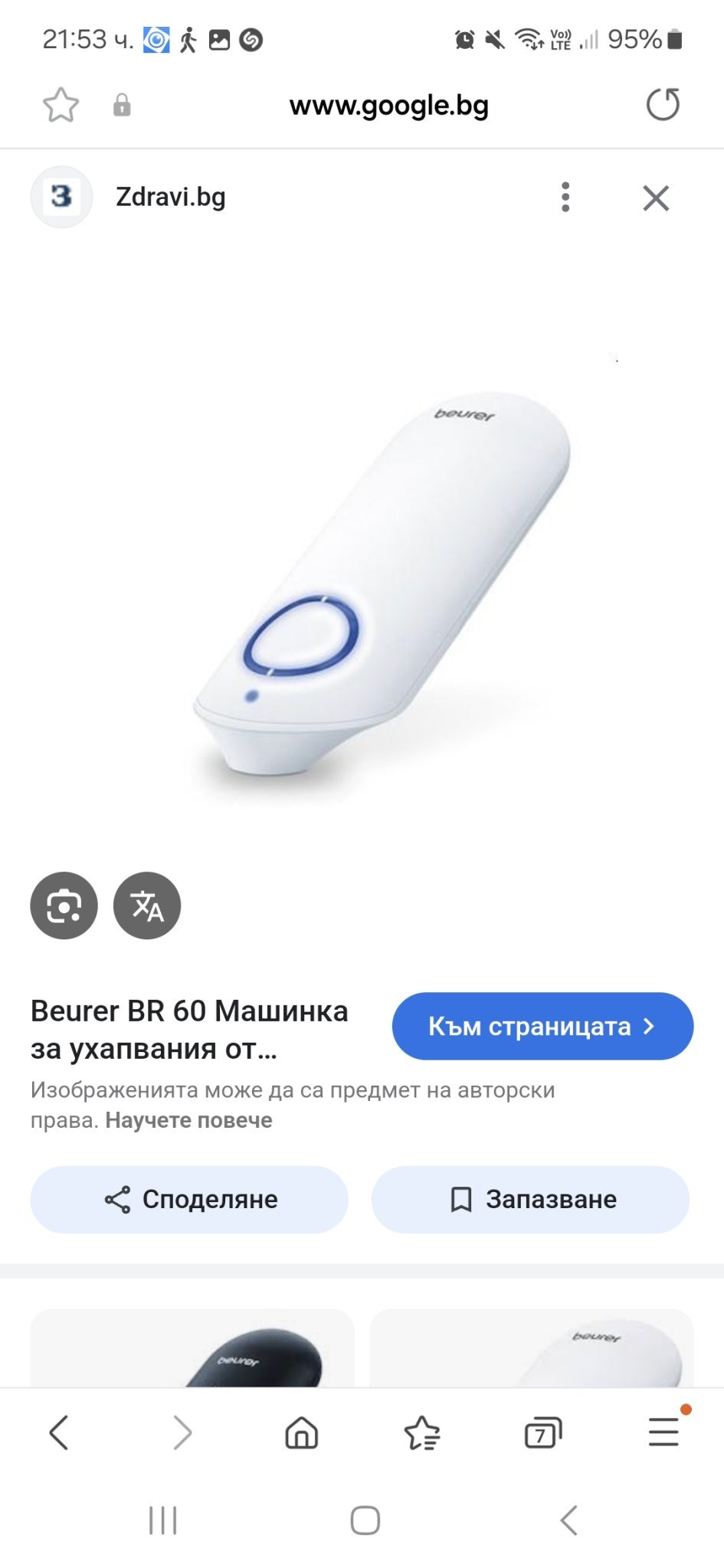Open the browser hamburger menu

pos(663,1432)
